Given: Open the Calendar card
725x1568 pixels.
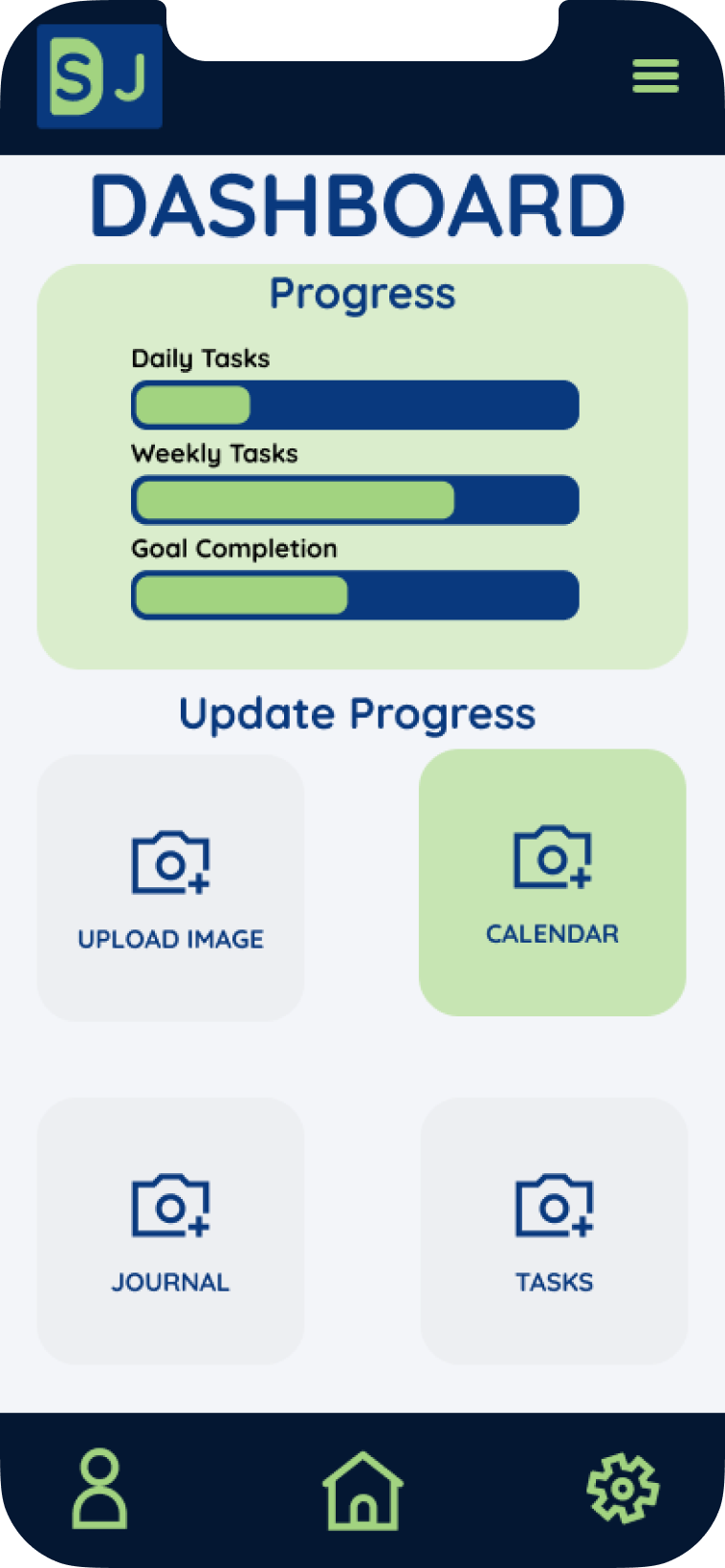Looking at the screenshot, I should [x=553, y=882].
